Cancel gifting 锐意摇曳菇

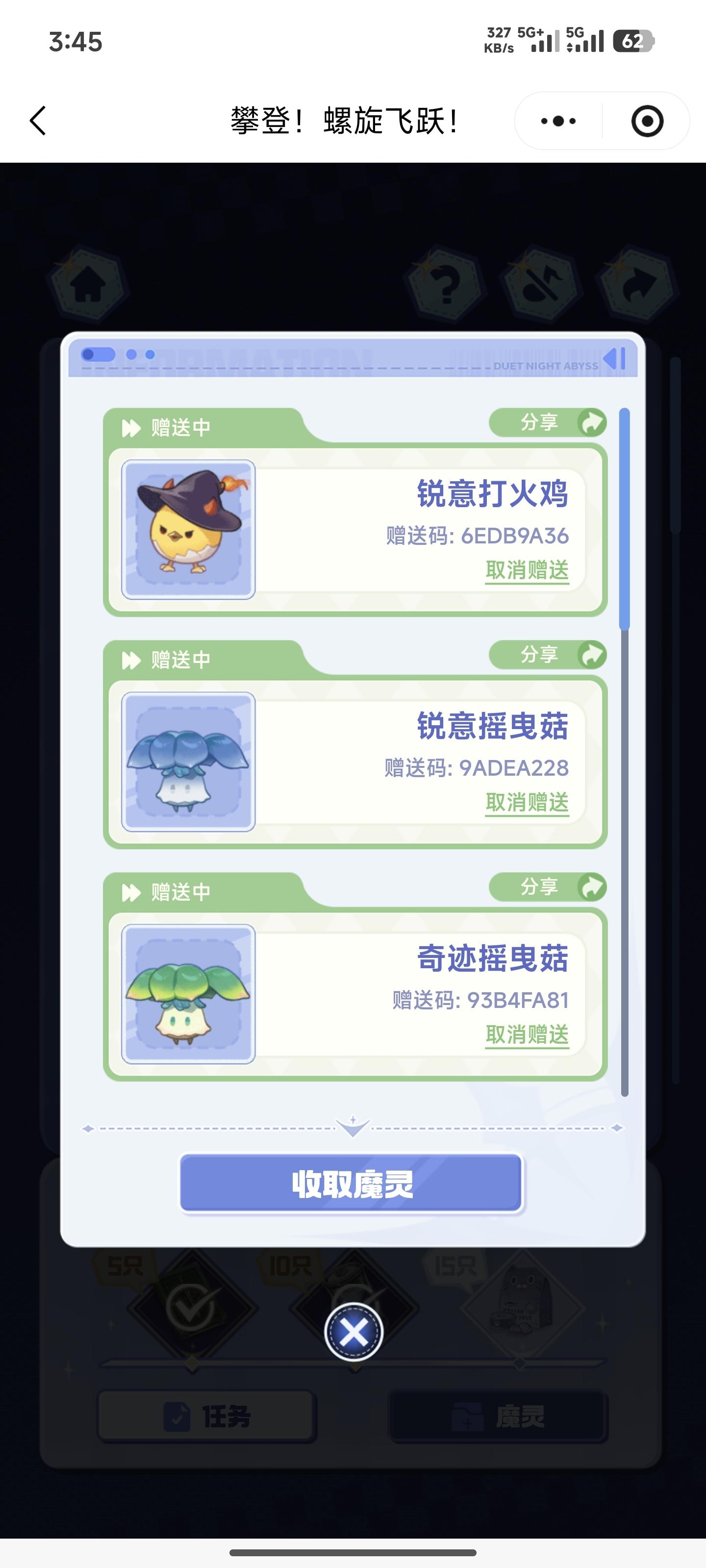527,802
